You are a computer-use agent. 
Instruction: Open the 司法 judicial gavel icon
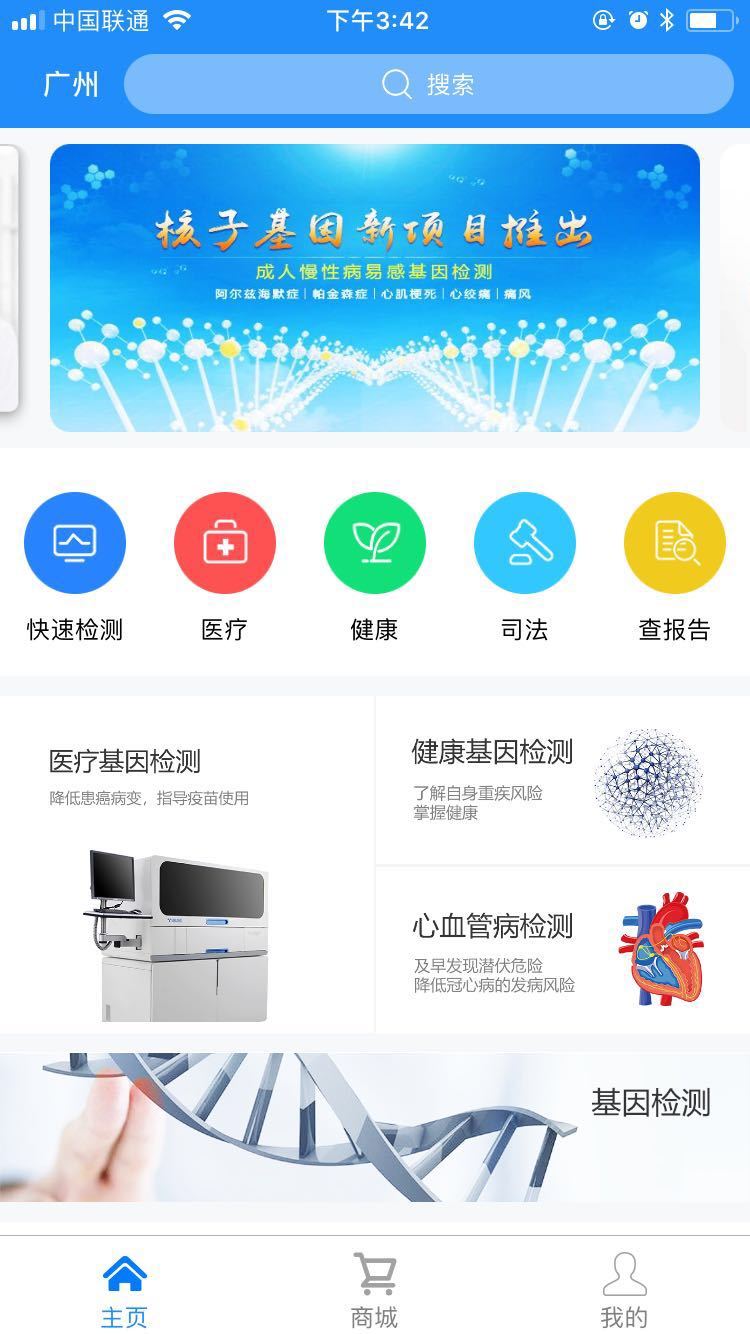pos(525,542)
